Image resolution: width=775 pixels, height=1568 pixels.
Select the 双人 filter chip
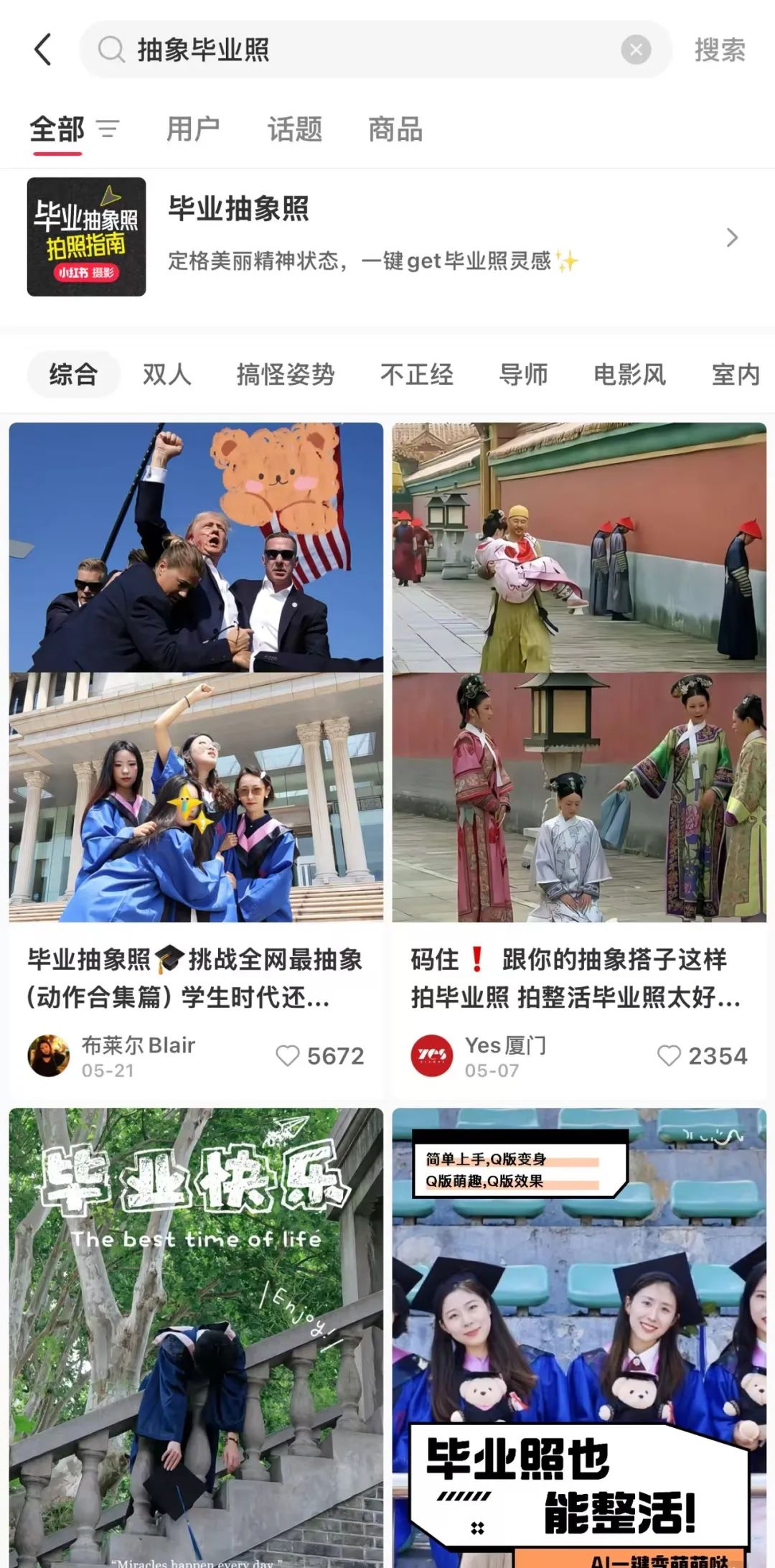pyautogui.click(x=166, y=374)
